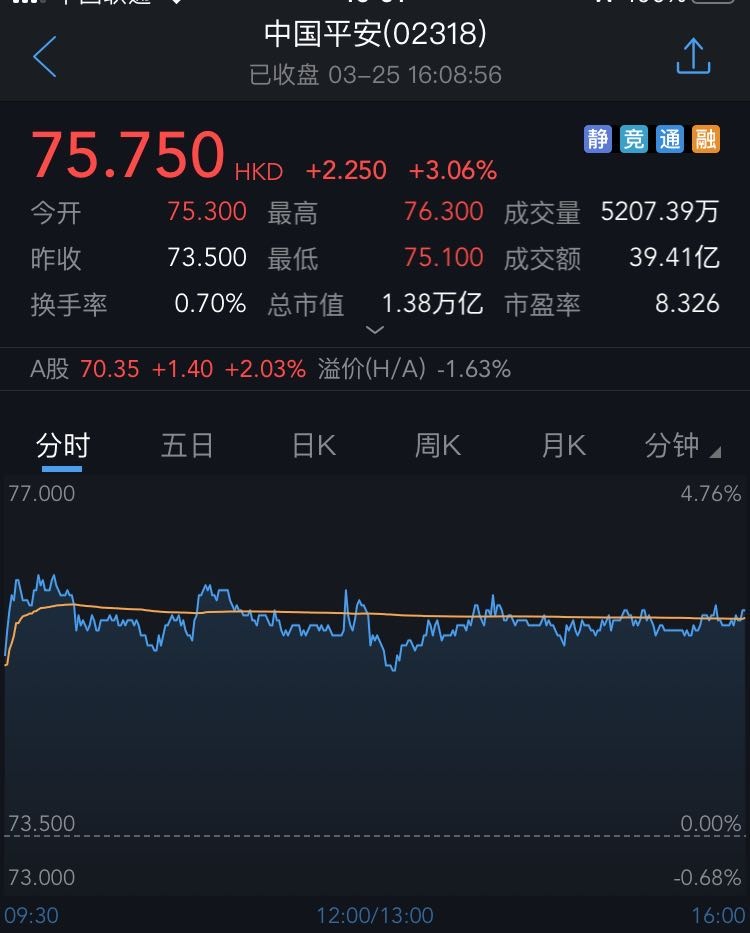Tap the 静 badge
This screenshot has width=750, height=933.
pyautogui.click(x=597, y=139)
